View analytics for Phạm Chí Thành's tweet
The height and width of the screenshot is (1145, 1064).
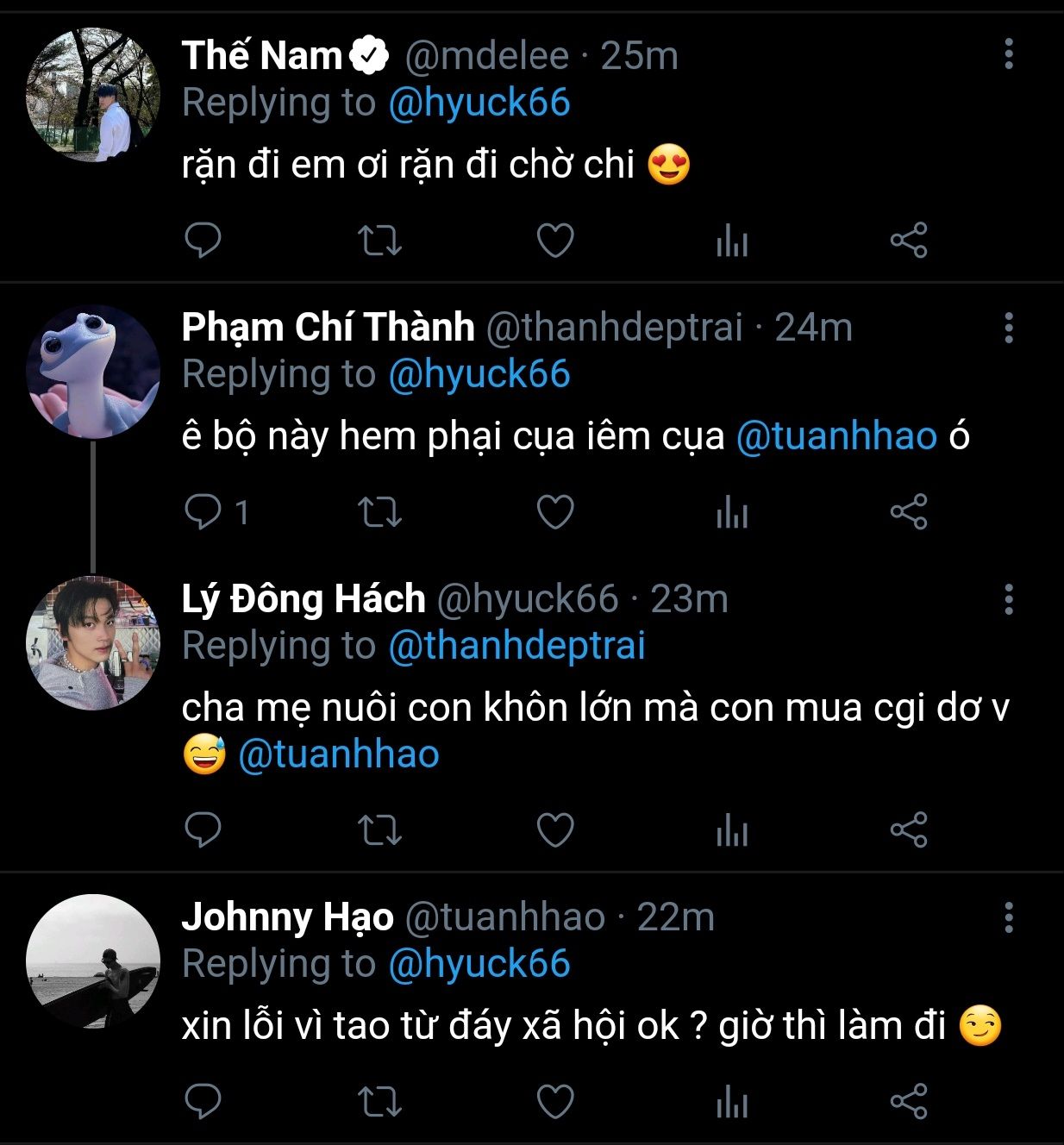point(732,512)
